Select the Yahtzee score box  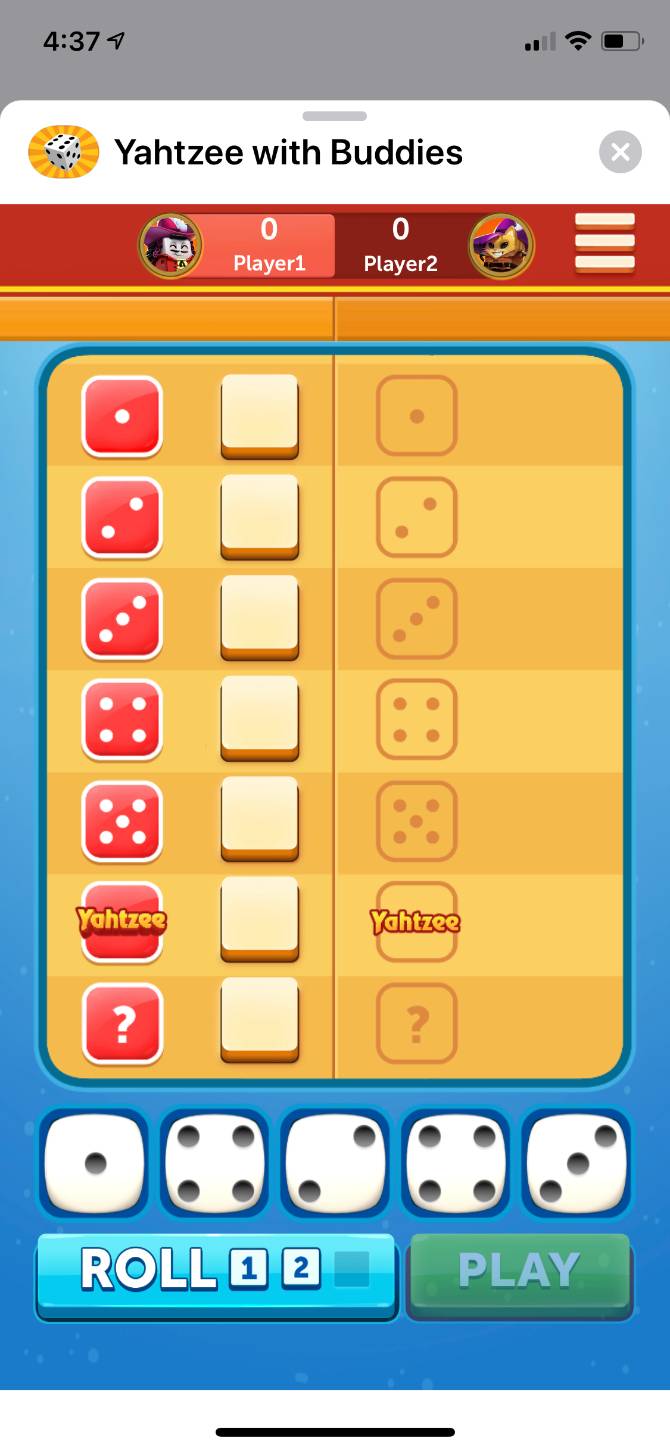(259, 919)
